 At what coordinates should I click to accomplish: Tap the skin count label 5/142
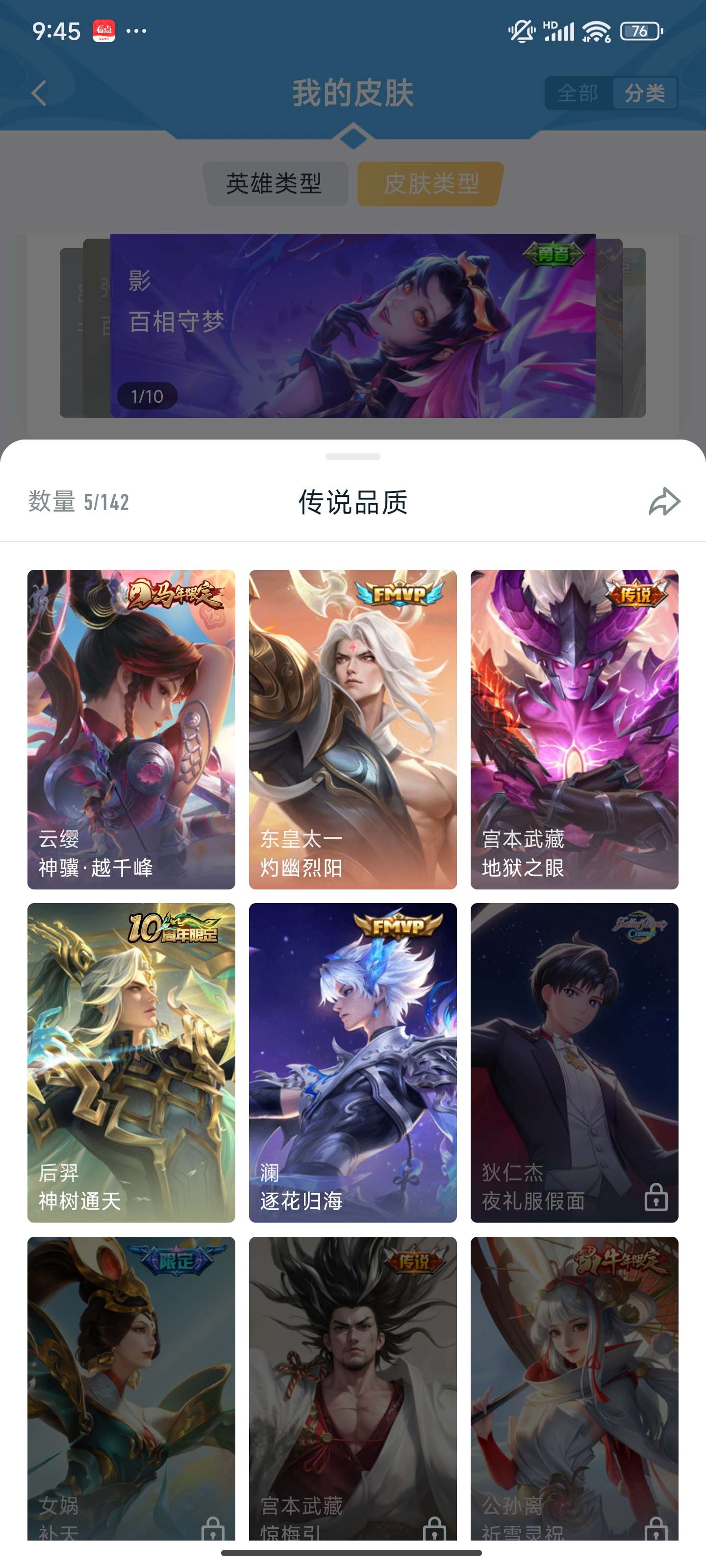(78, 502)
